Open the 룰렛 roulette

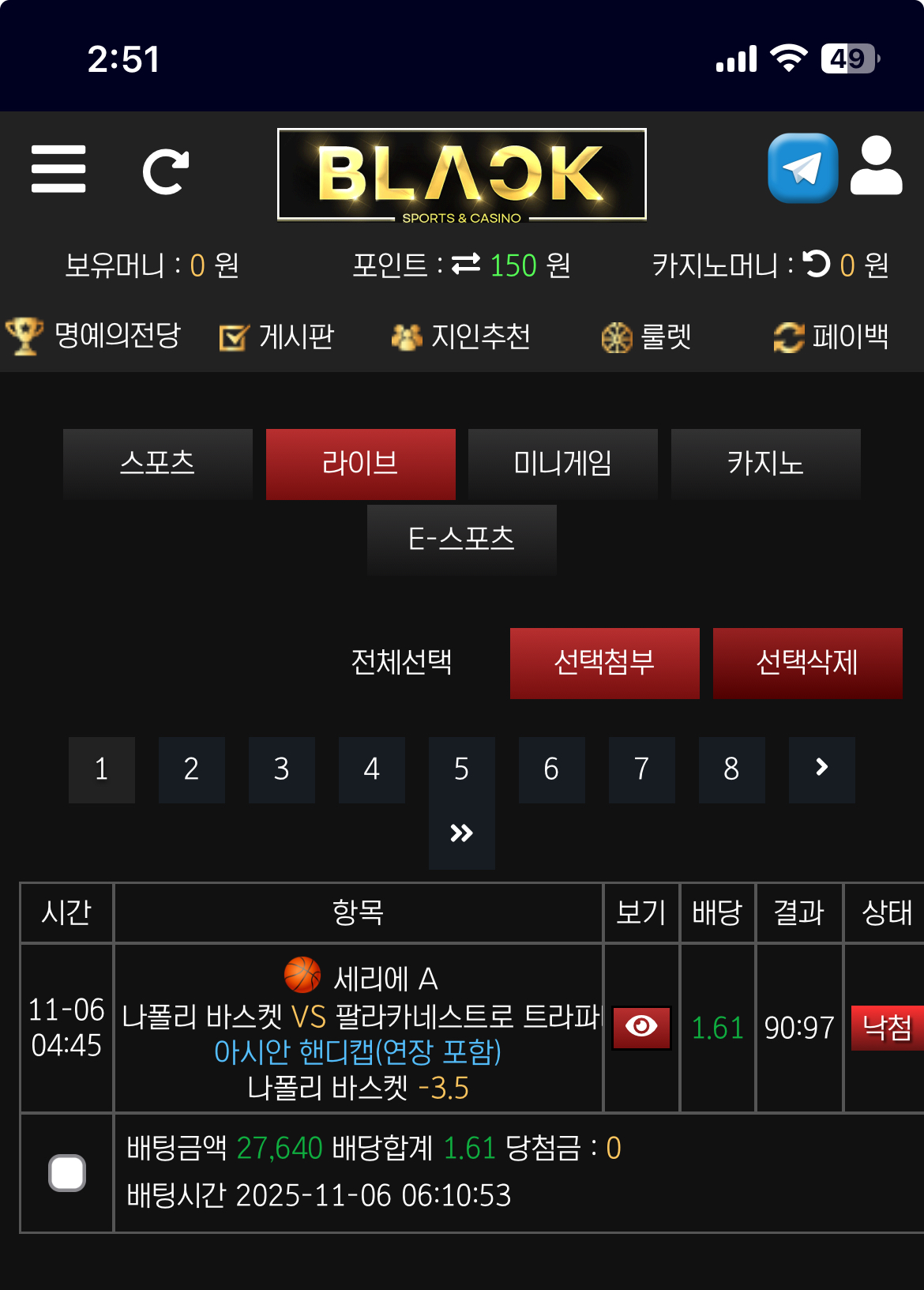coord(646,337)
